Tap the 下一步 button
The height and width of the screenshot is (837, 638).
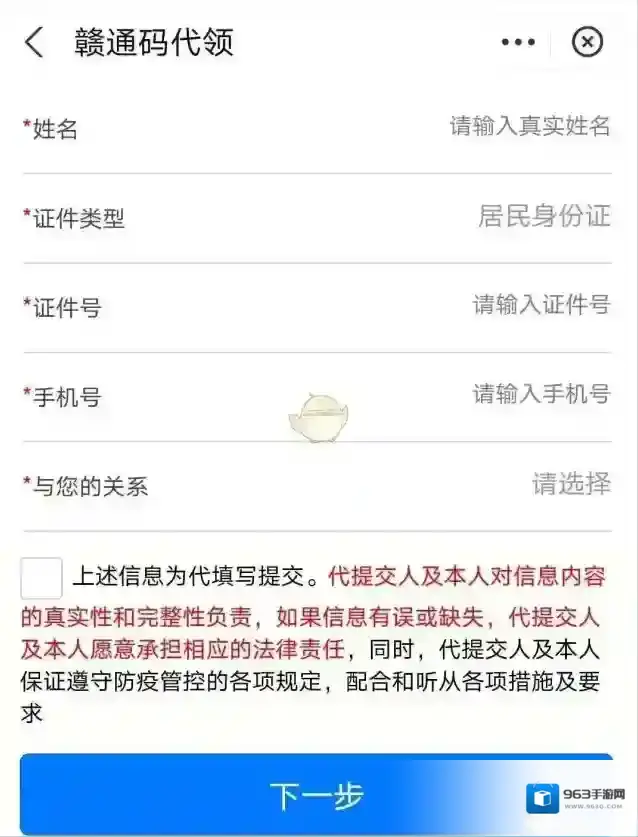pos(316,795)
